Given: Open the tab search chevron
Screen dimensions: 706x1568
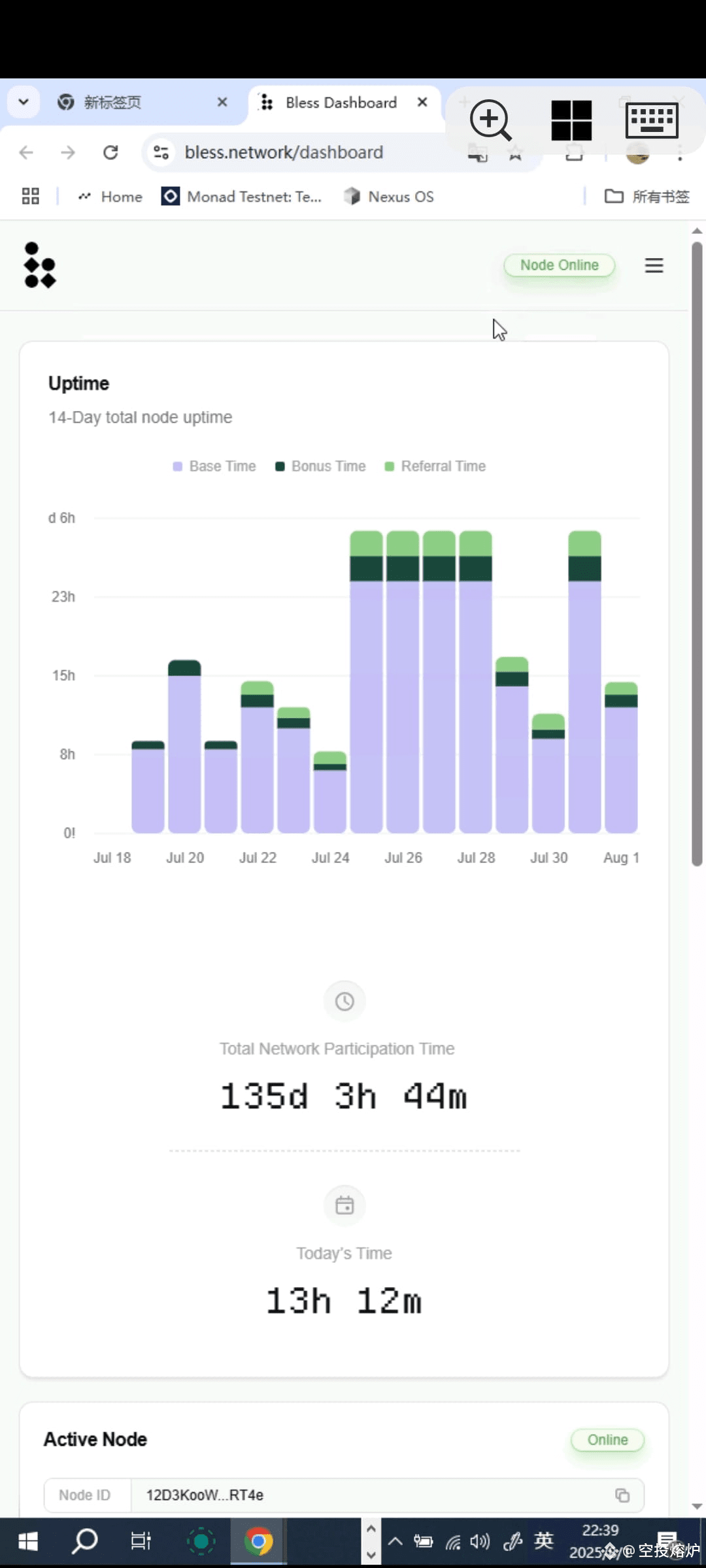Looking at the screenshot, I should point(24,102).
